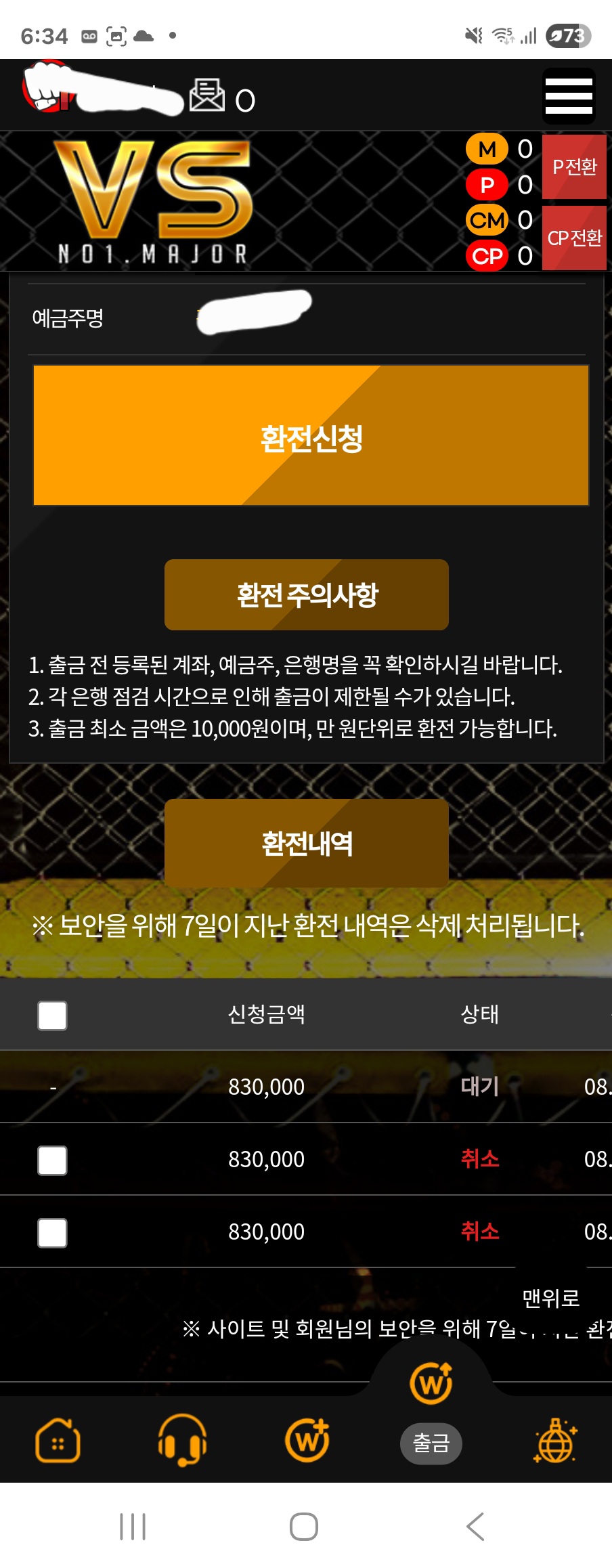Open the messages envelope icon
This screenshot has height=1568, width=612.
pos(206,95)
